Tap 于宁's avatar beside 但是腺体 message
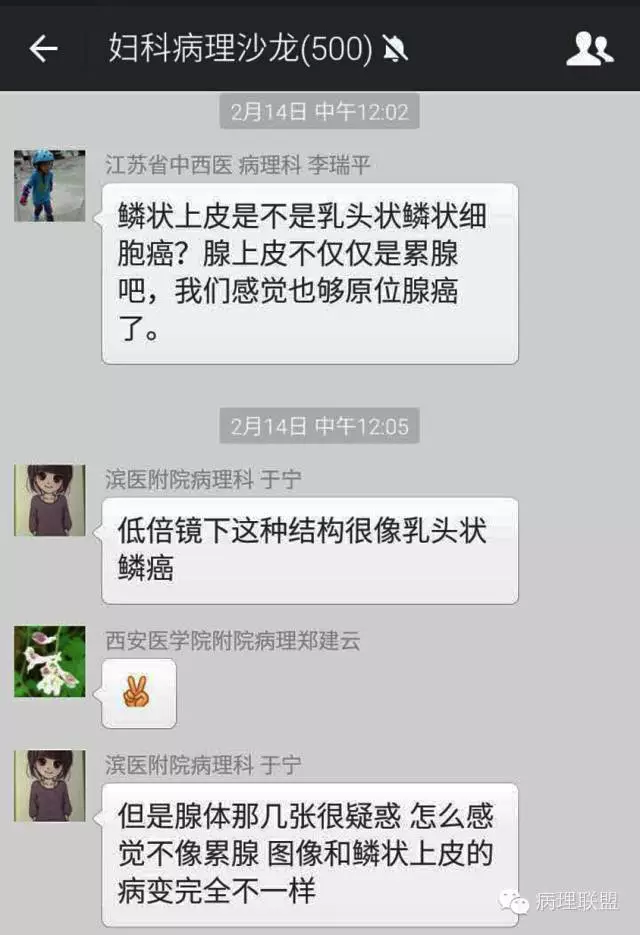This screenshot has width=640, height=935. [x=49, y=785]
